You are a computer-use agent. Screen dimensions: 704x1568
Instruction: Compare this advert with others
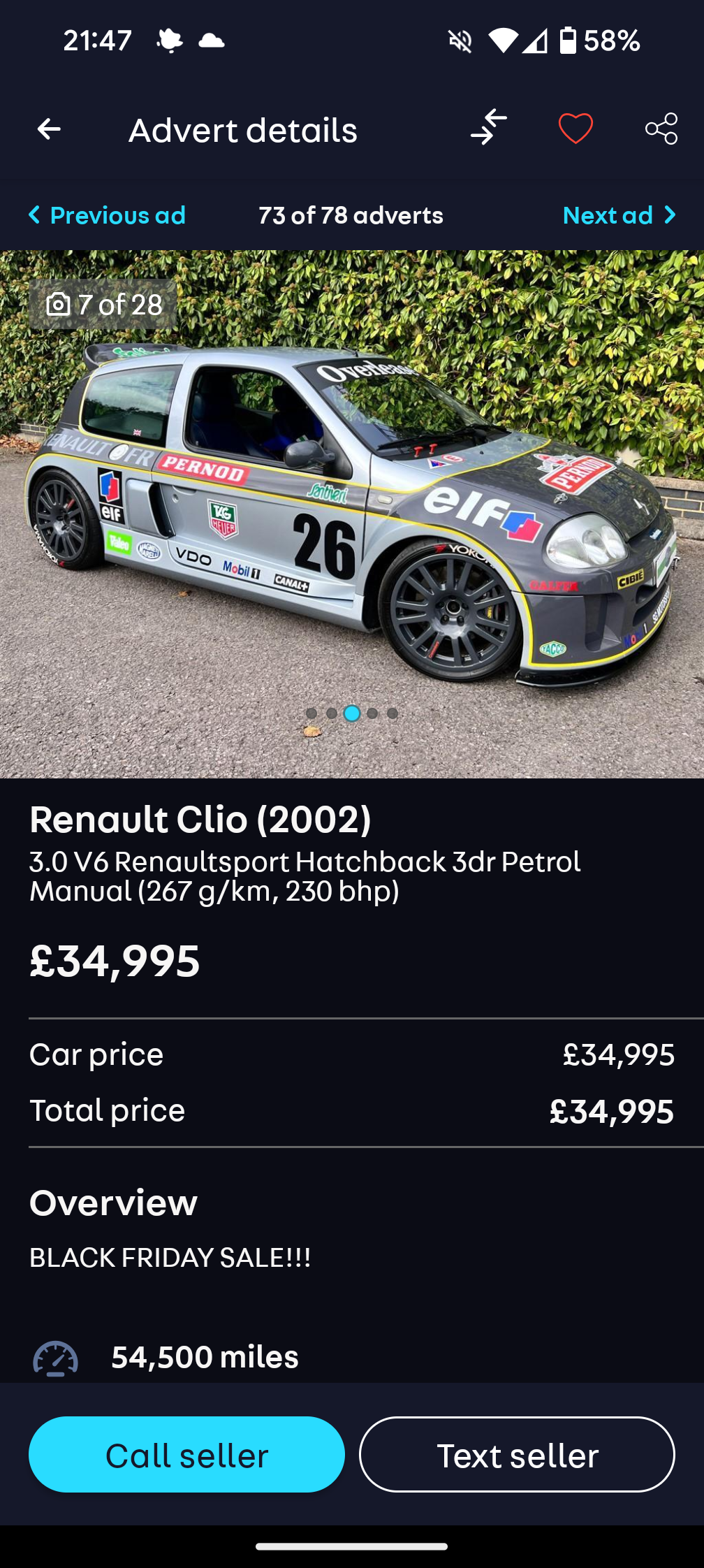tap(489, 128)
